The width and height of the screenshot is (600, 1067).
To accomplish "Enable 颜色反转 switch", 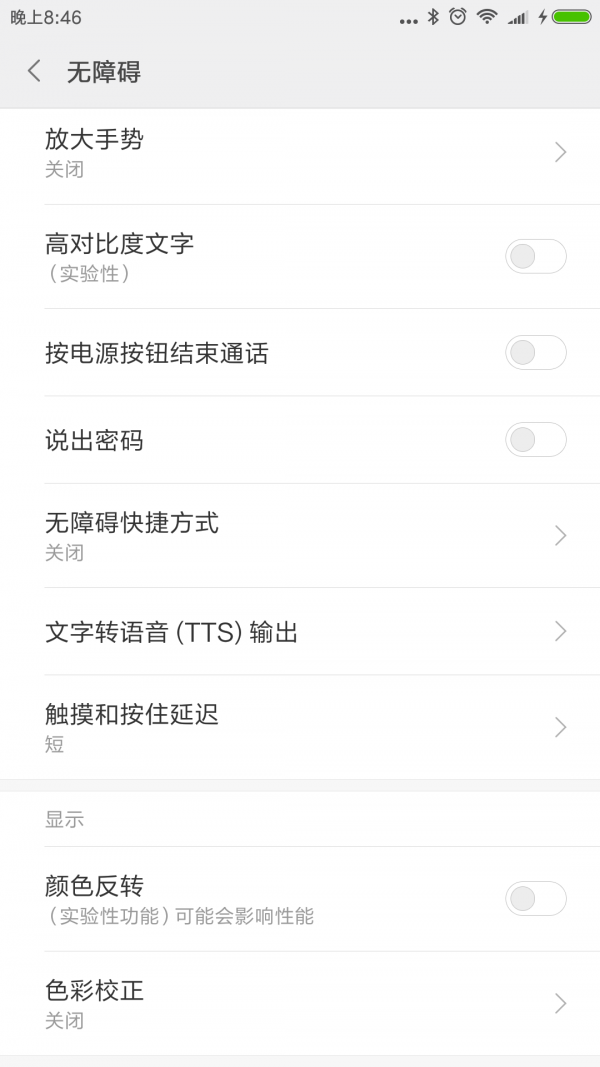I will pyautogui.click(x=535, y=899).
